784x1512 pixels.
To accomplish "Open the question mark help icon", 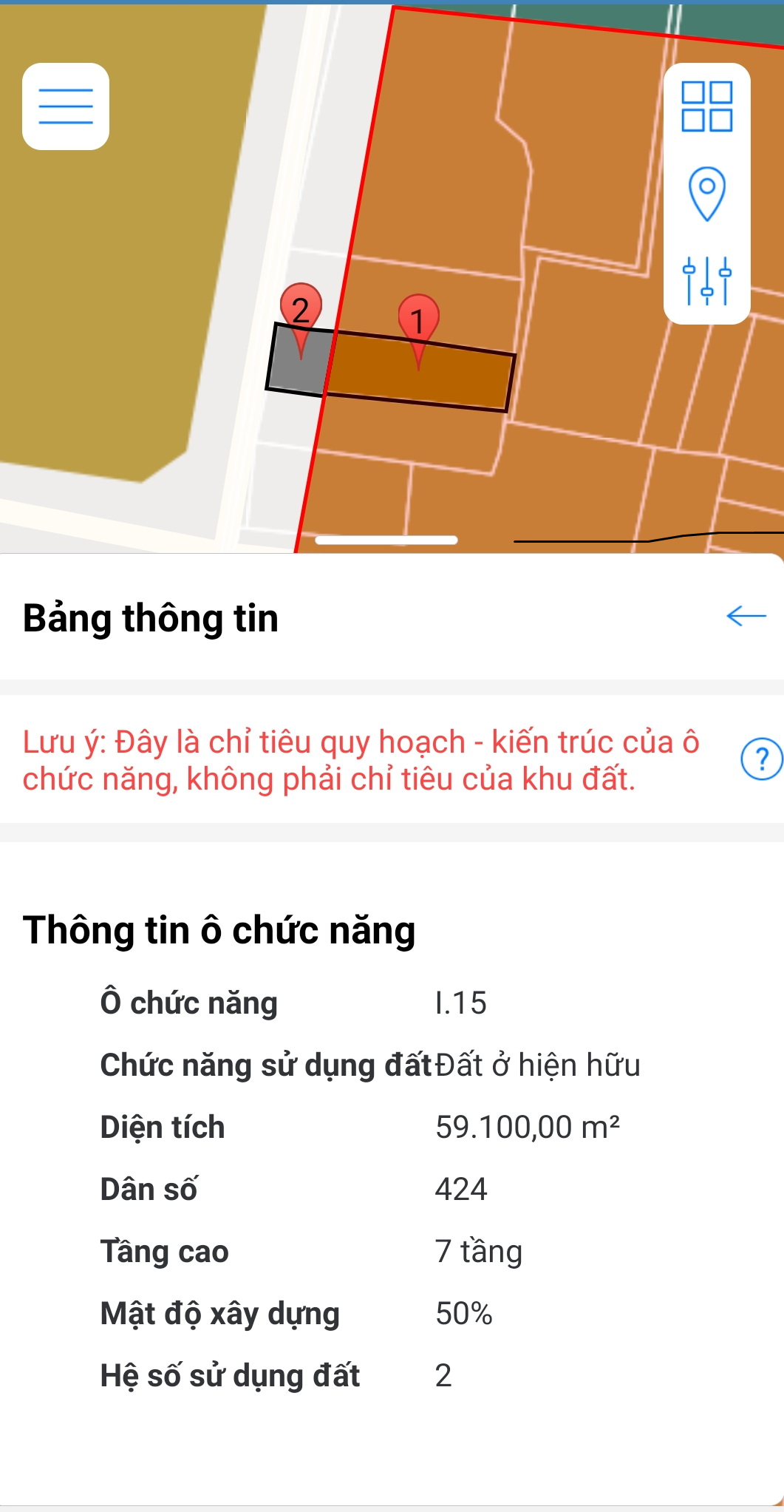I will [761, 759].
